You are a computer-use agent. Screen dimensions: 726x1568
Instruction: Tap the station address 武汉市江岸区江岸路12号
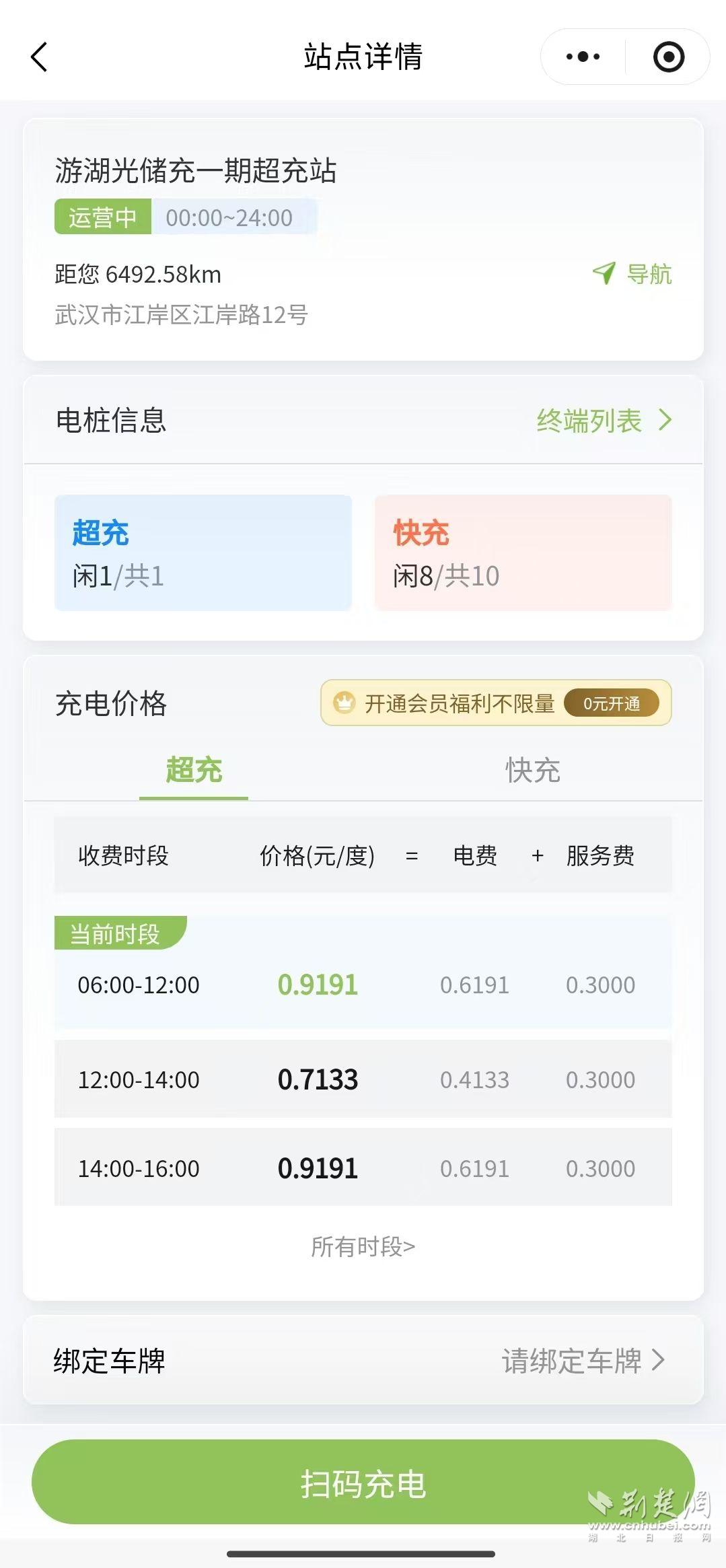(x=184, y=314)
